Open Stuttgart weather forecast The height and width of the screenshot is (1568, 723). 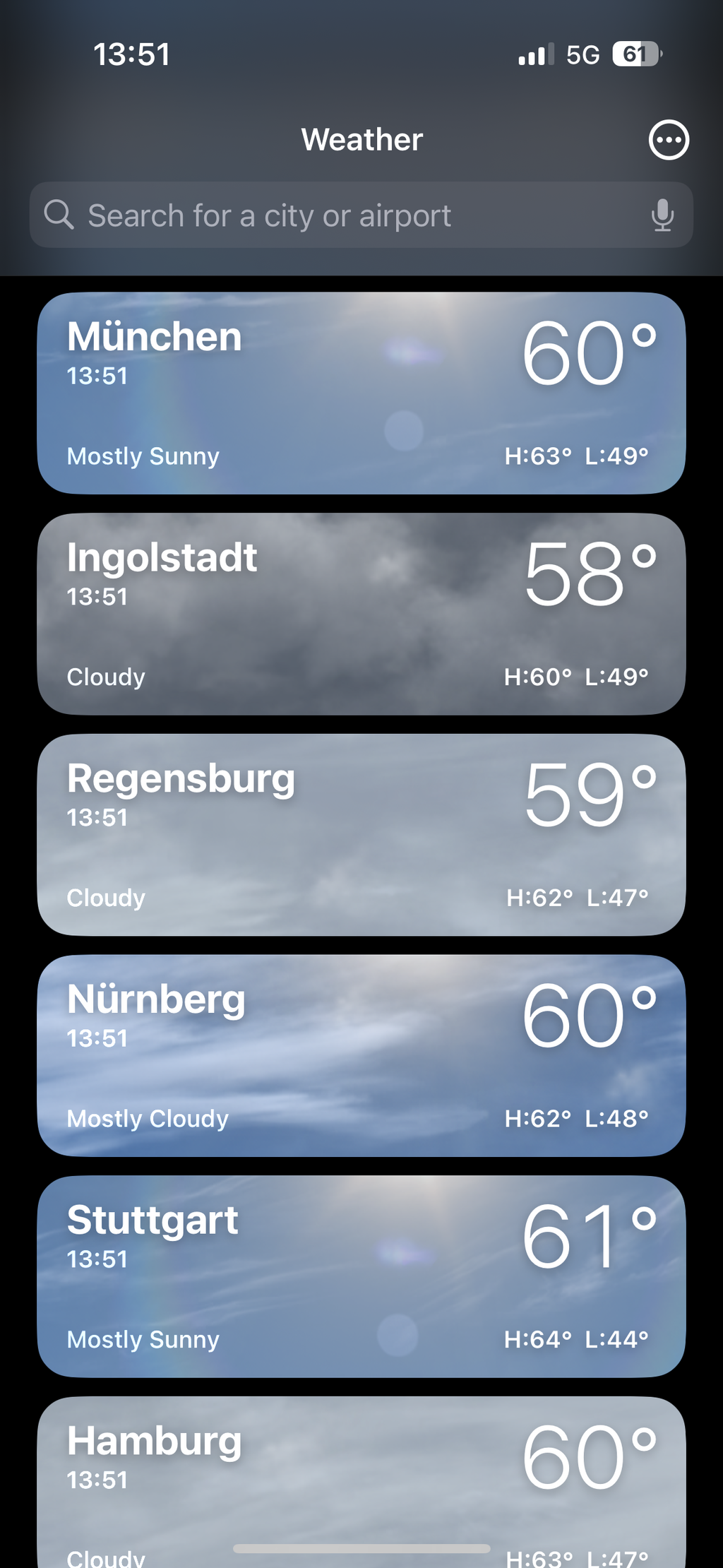(361, 1276)
